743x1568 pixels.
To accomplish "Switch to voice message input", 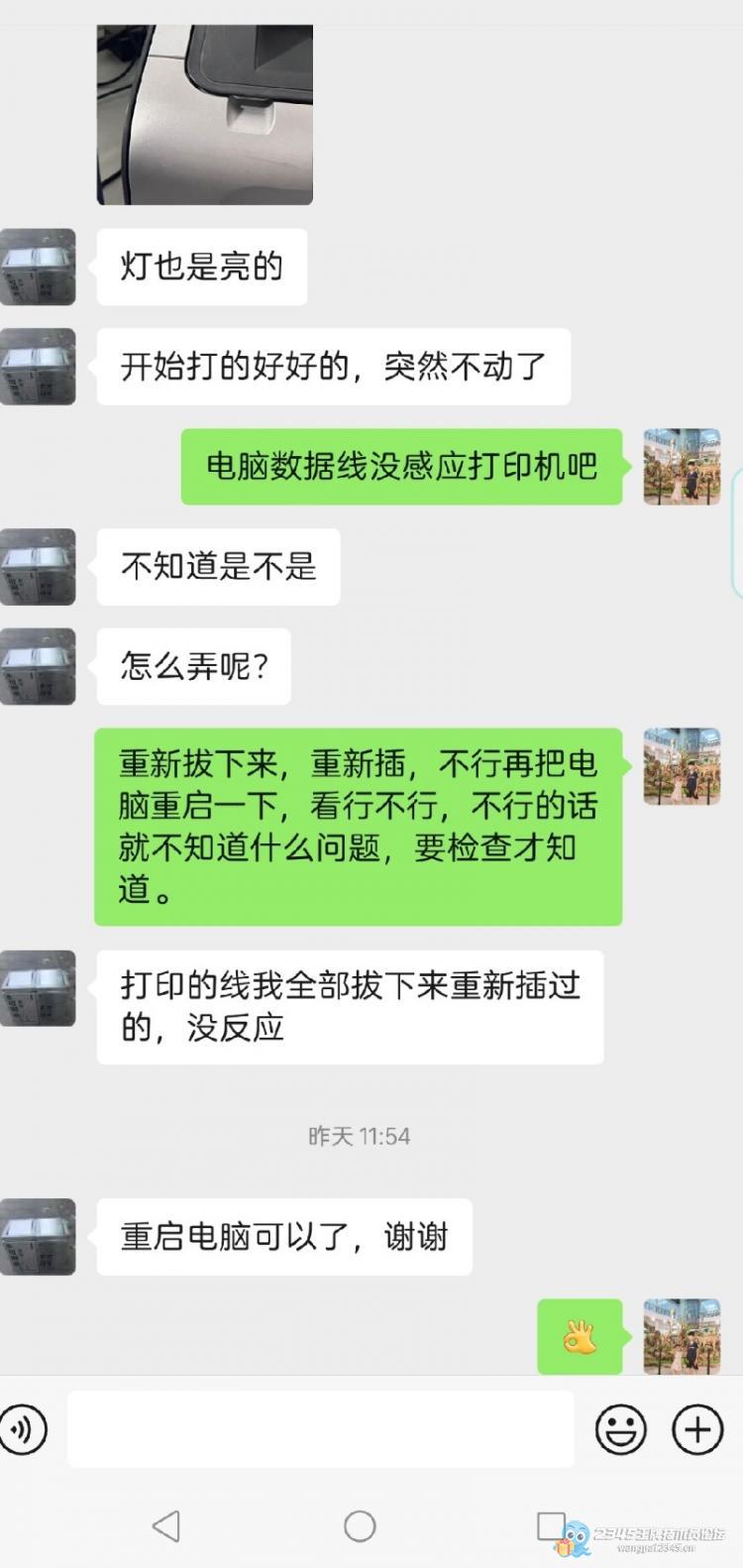I will click(x=24, y=1429).
